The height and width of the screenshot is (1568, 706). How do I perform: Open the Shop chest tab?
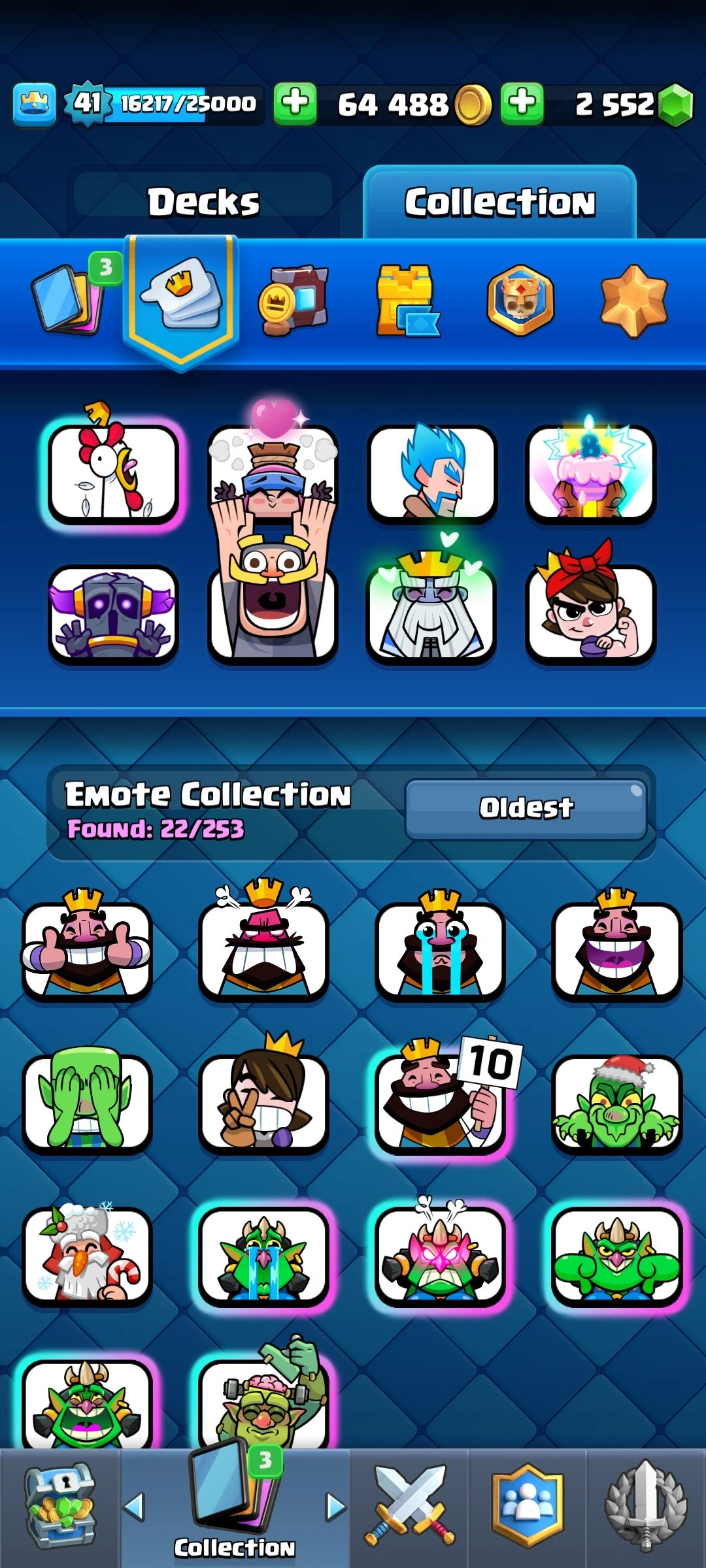pos(59,1506)
